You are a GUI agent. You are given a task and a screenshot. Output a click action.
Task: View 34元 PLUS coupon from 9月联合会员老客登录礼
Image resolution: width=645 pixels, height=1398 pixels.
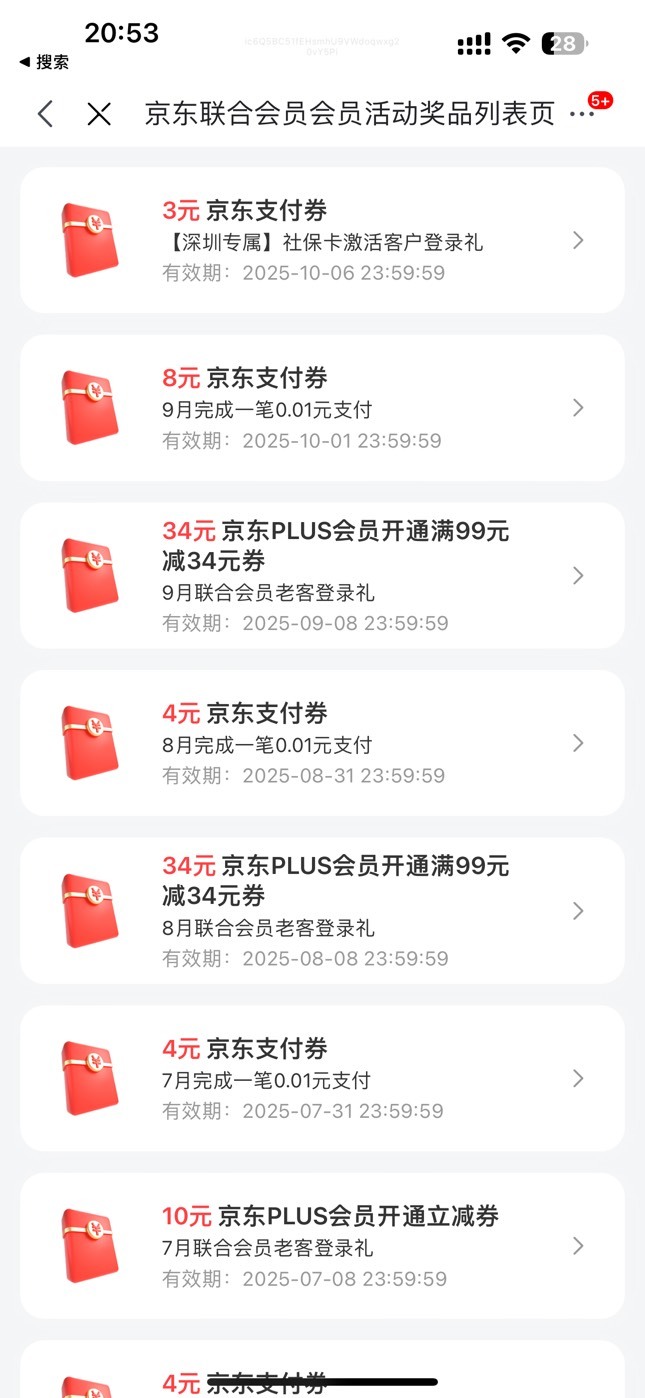click(x=322, y=575)
